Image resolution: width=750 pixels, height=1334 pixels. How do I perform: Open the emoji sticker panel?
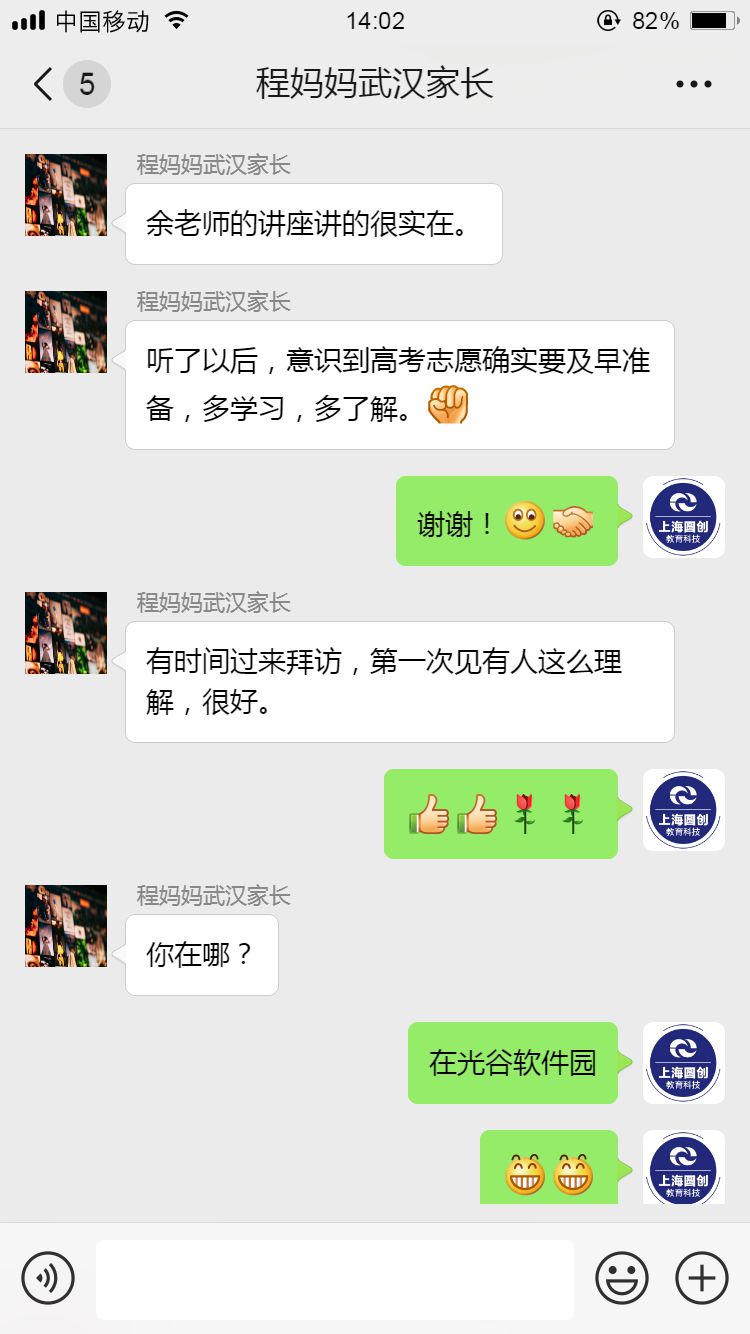pos(622,1277)
